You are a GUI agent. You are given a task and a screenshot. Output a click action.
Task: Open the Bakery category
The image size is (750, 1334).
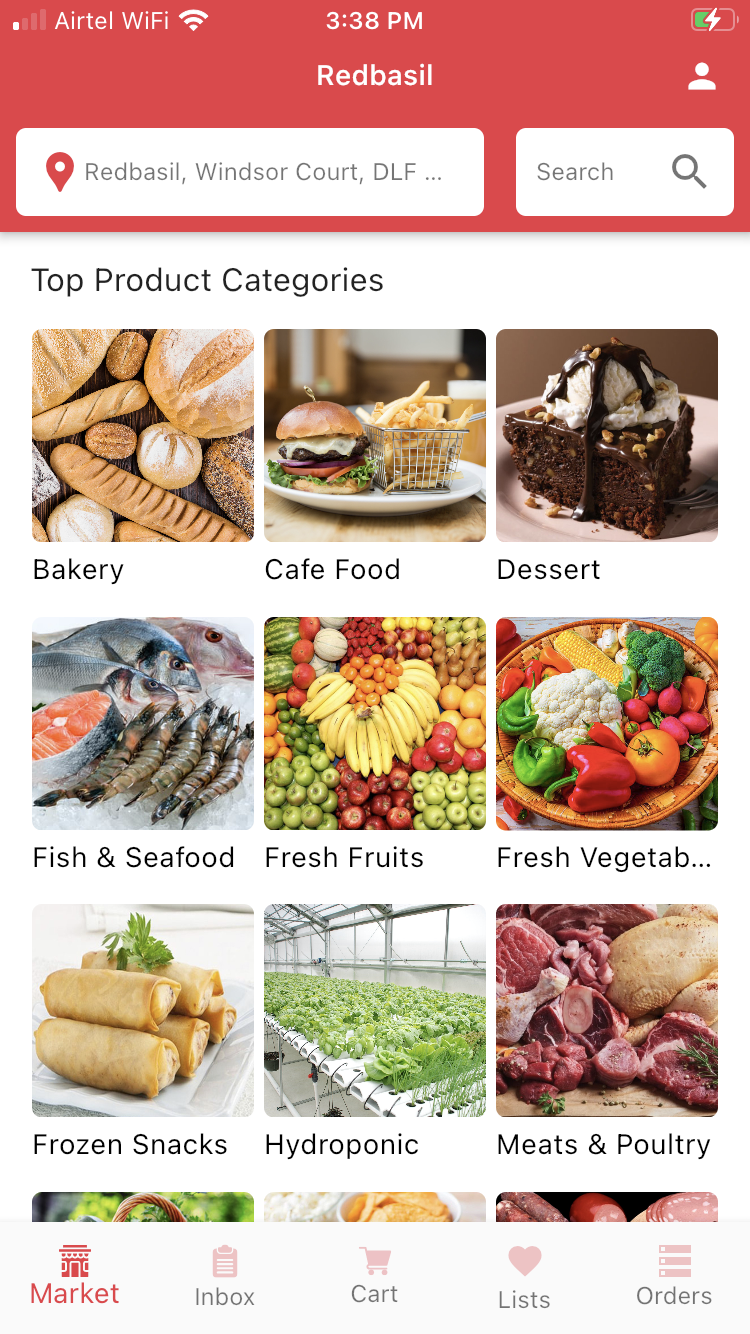[143, 457]
